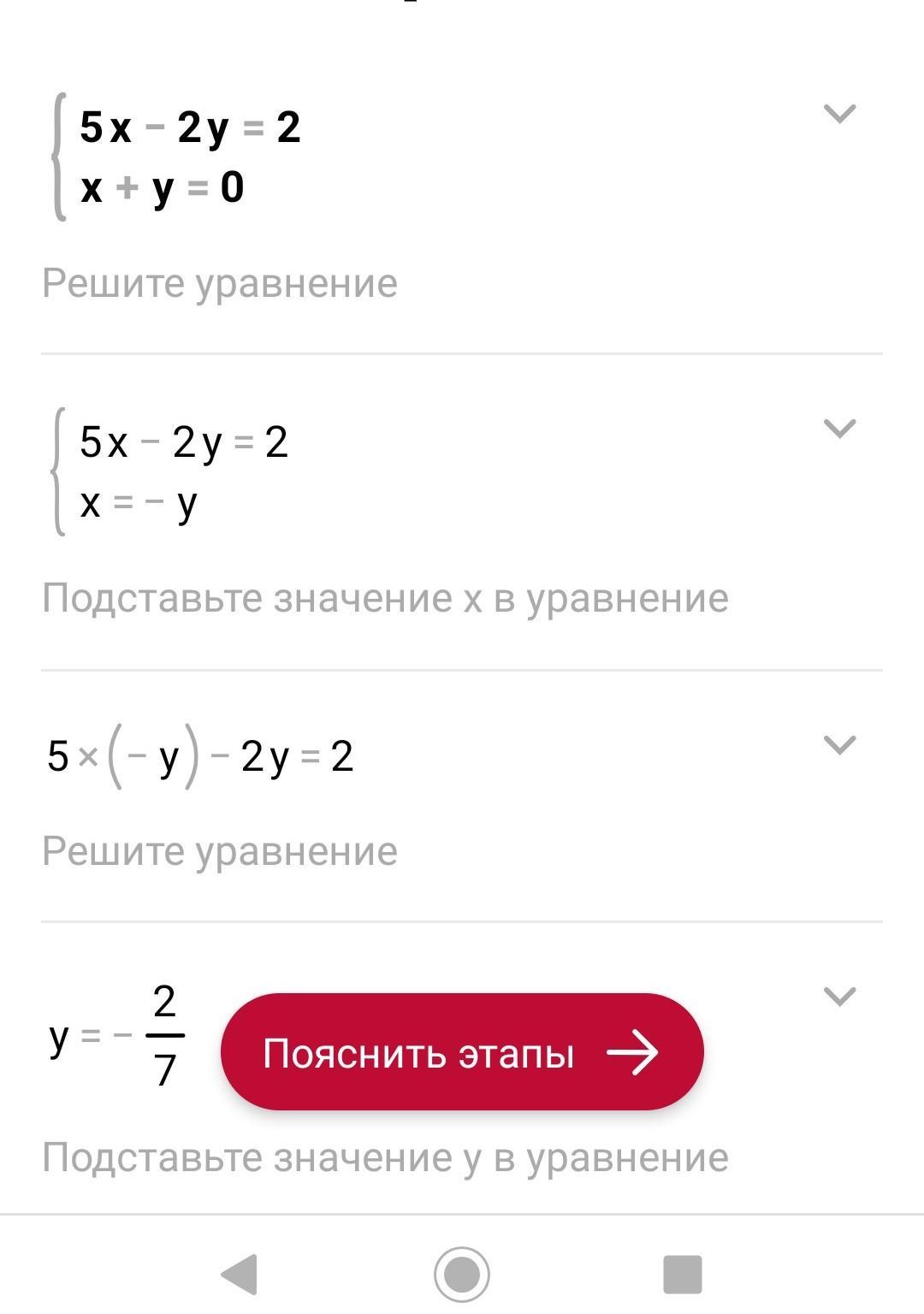This screenshot has height=1314, width=924.
Task: Tap the Пояснить этапы button
Action: point(462,1052)
